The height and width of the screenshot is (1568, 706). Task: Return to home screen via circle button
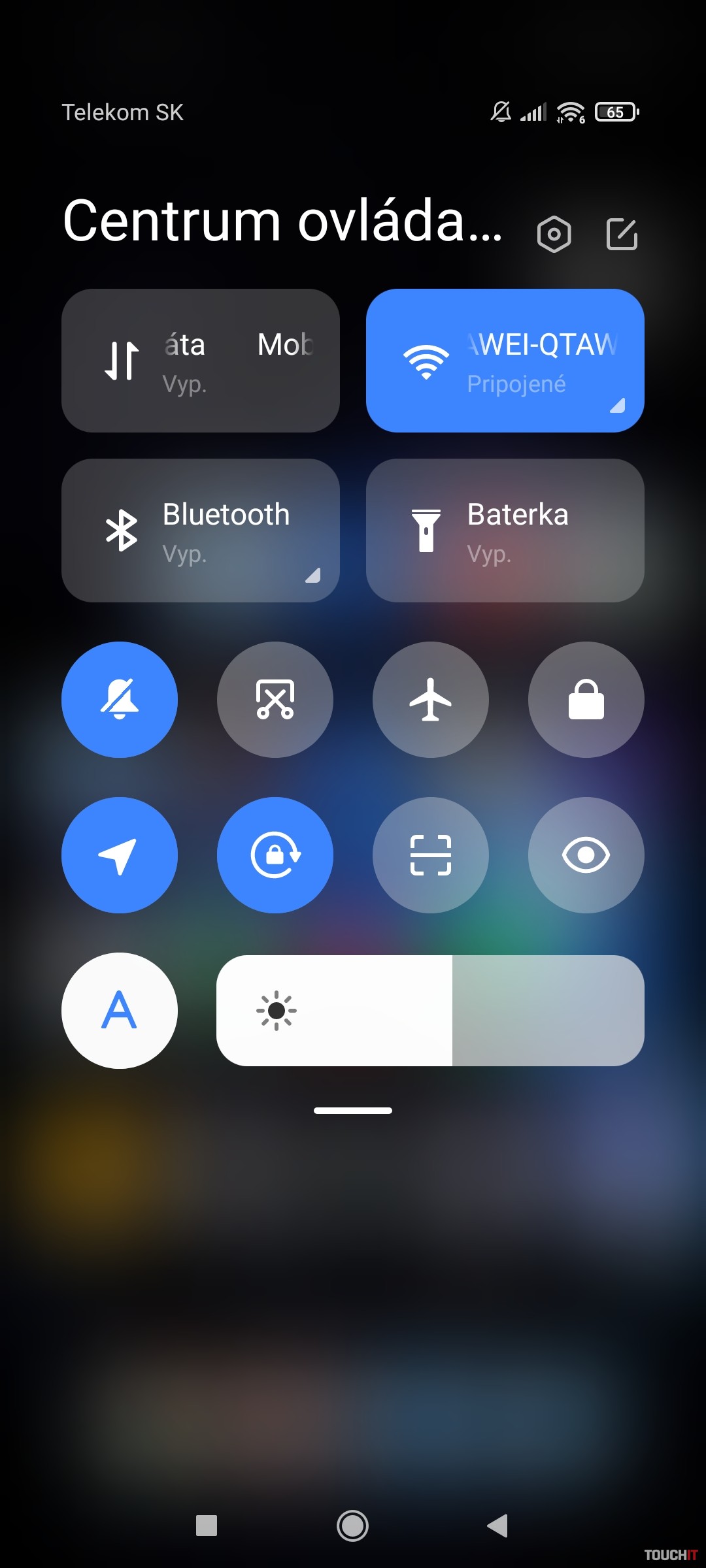pyautogui.click(x=352, y=1526)
